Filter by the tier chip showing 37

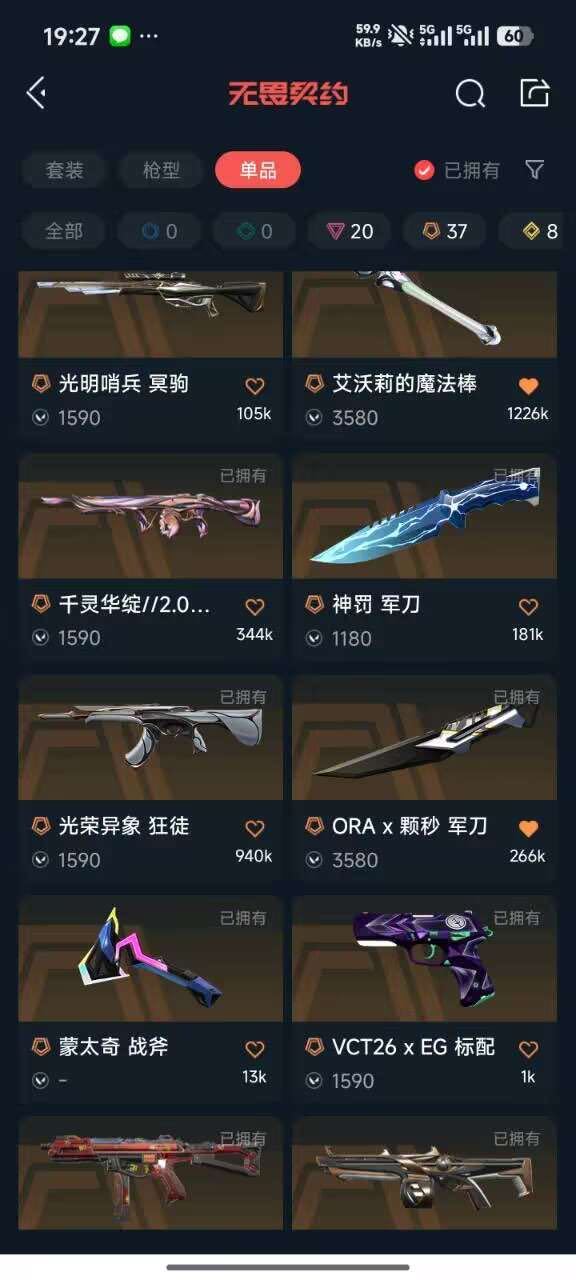444,231
